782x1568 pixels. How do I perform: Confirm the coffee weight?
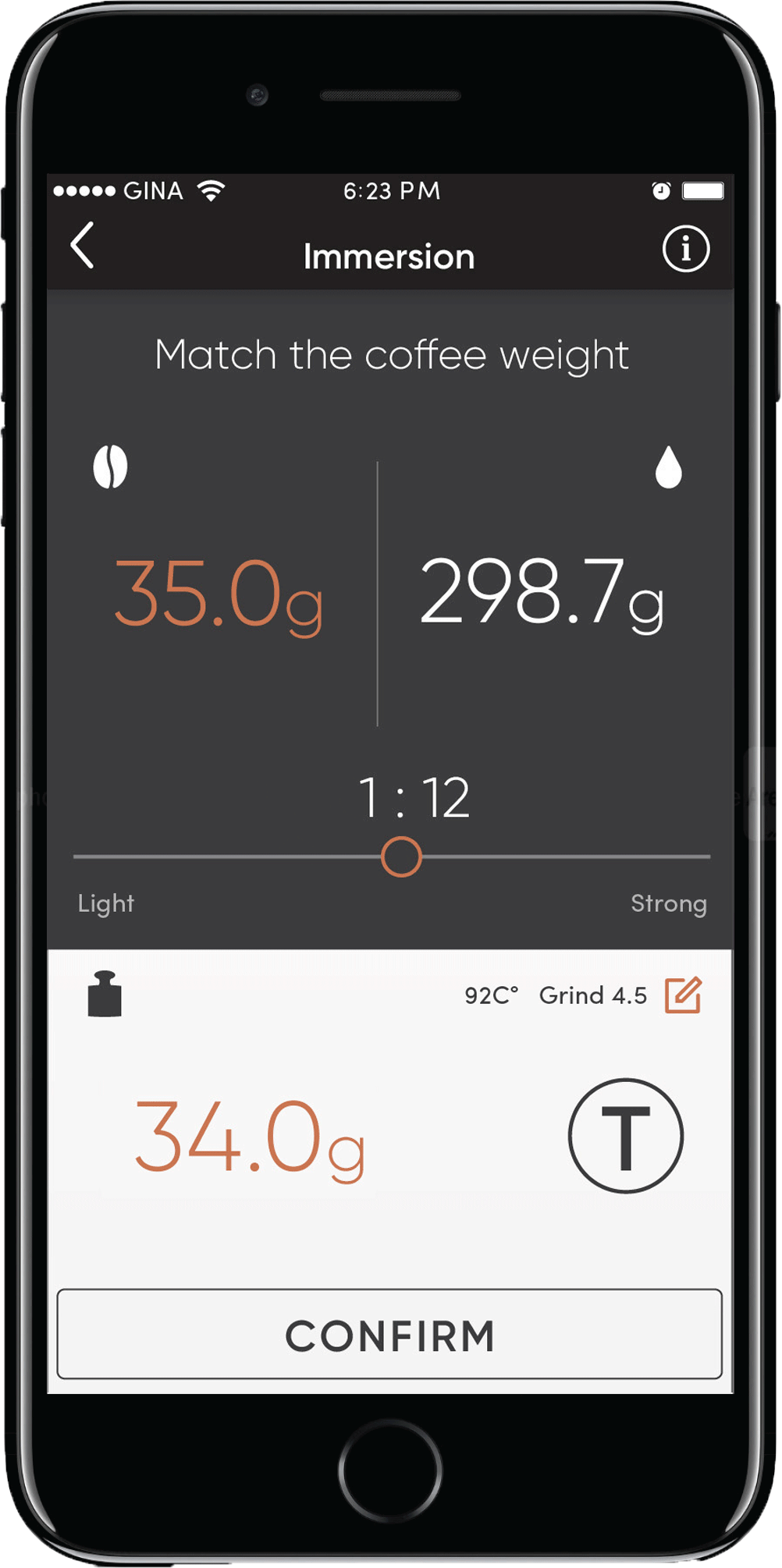[x=389, y=1334]
